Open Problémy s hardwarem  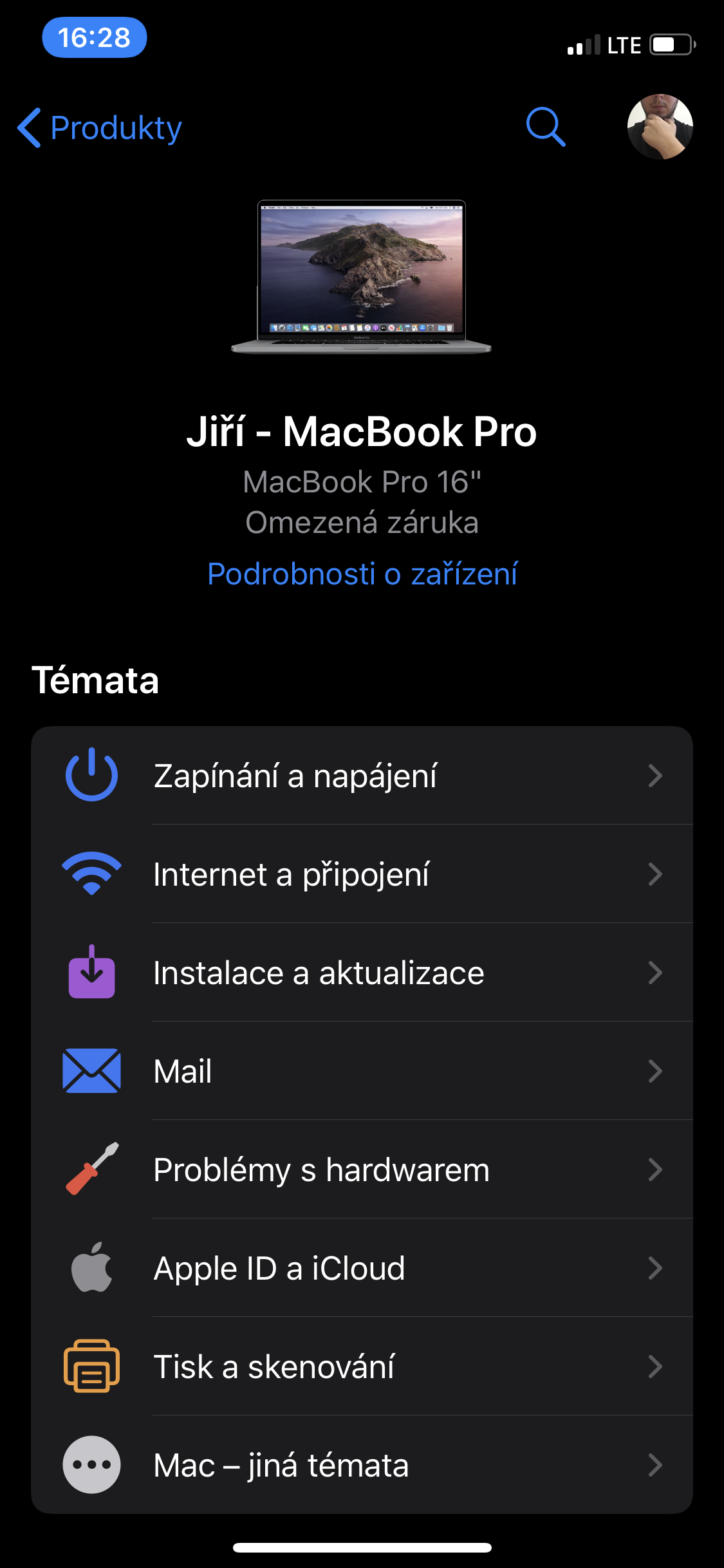(362, 1170)
